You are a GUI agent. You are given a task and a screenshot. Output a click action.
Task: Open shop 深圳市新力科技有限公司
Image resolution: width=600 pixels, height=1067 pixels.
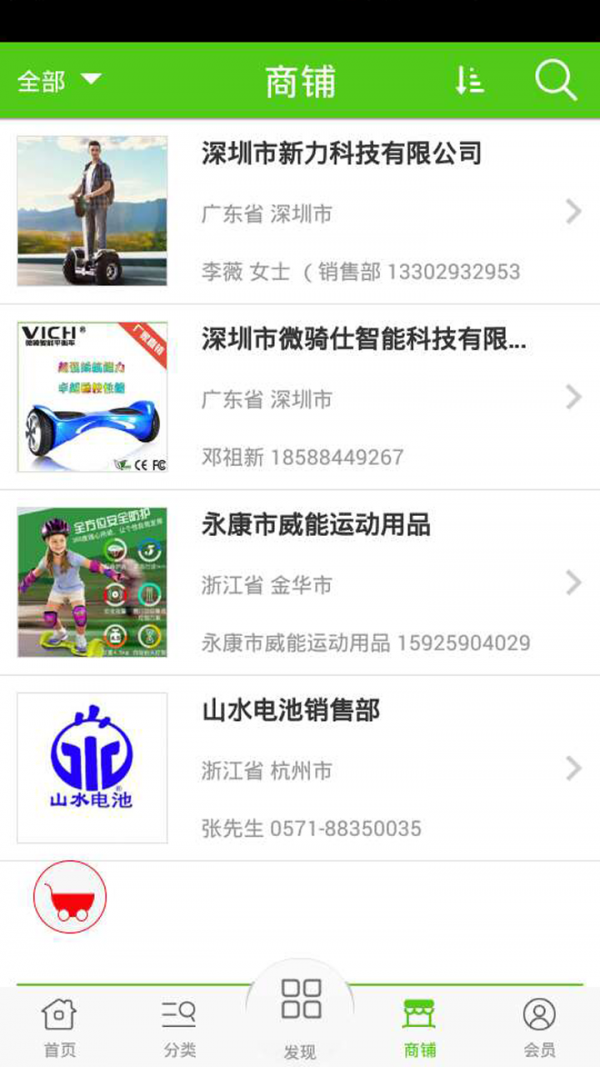(300, 212)
